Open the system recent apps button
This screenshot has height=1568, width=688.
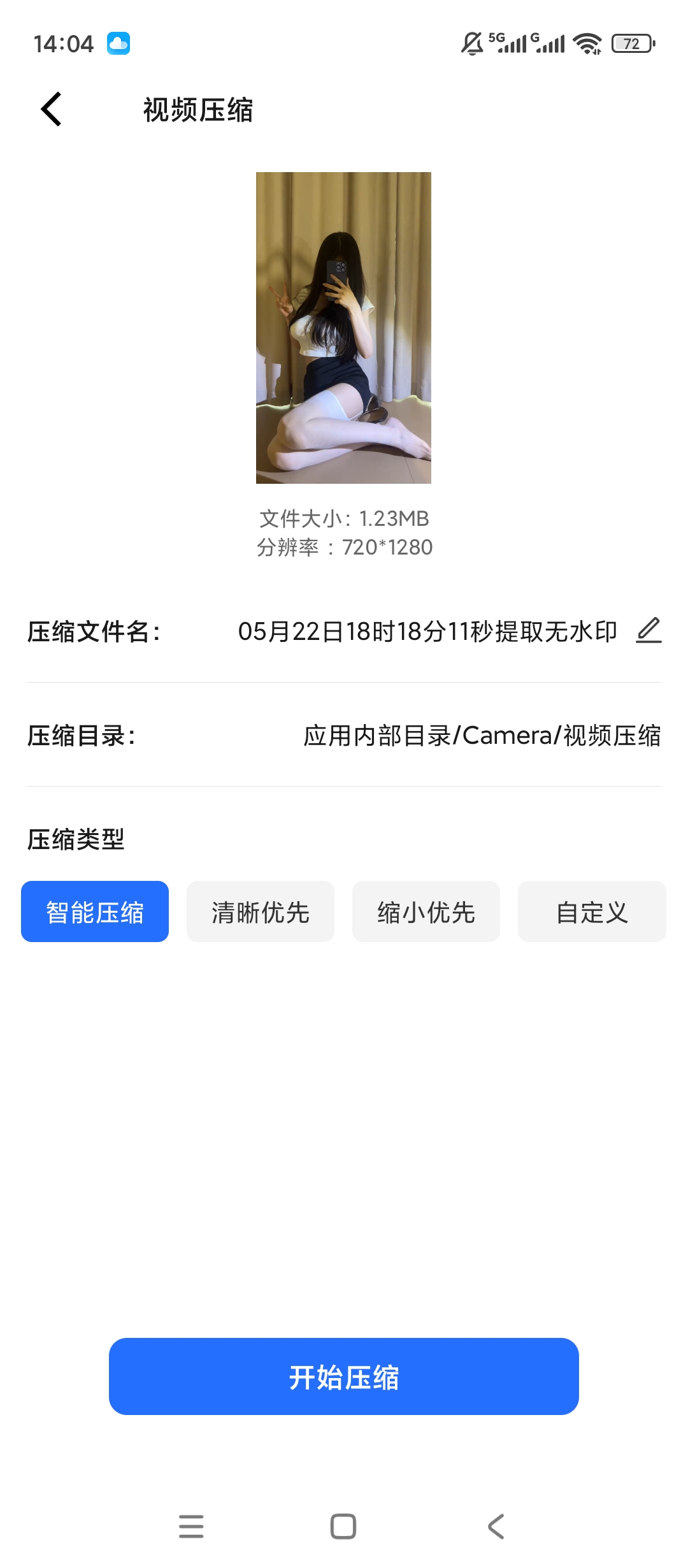point(191,1527)
